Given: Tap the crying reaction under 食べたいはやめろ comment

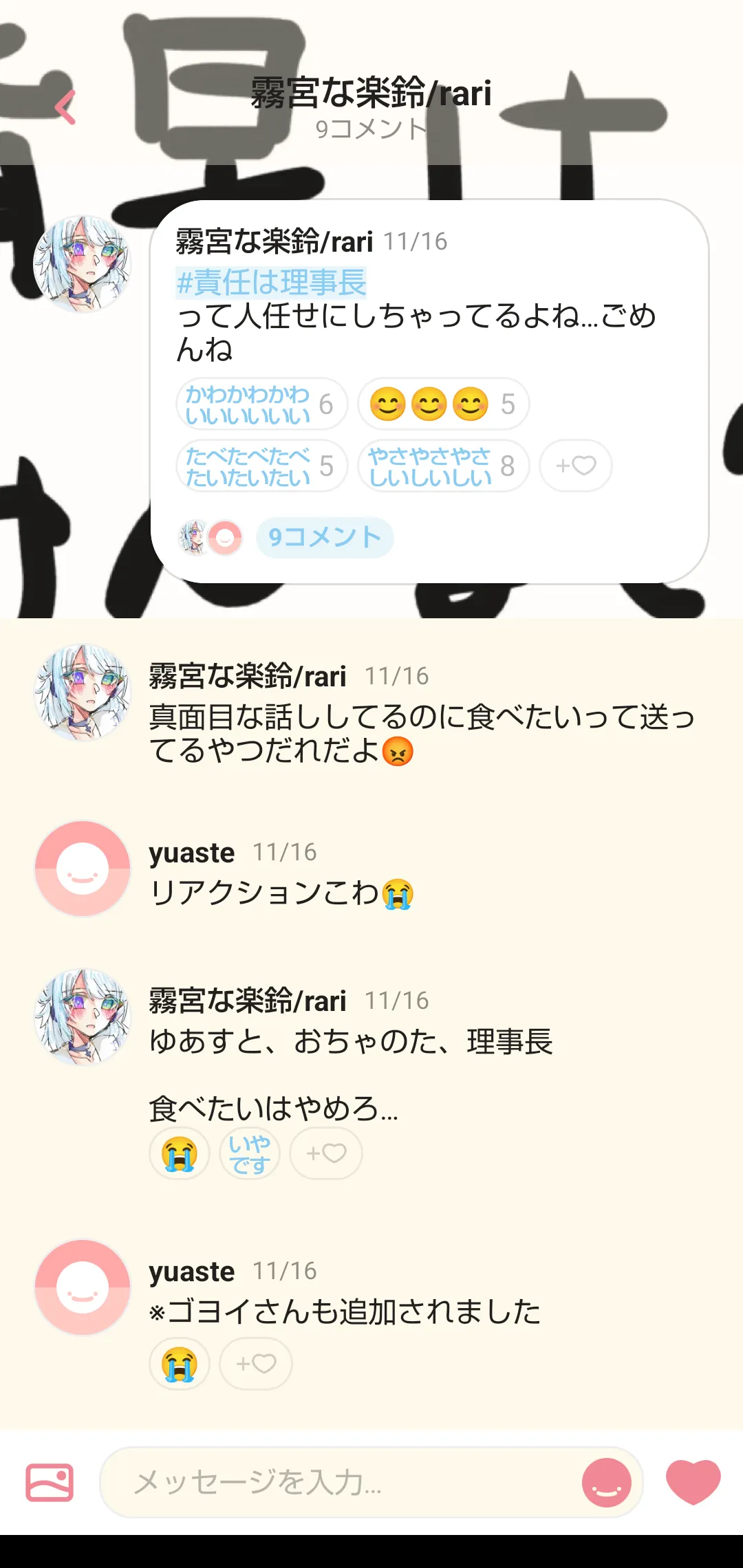Looking at the screenshot, I should [x=180, y=1153].
